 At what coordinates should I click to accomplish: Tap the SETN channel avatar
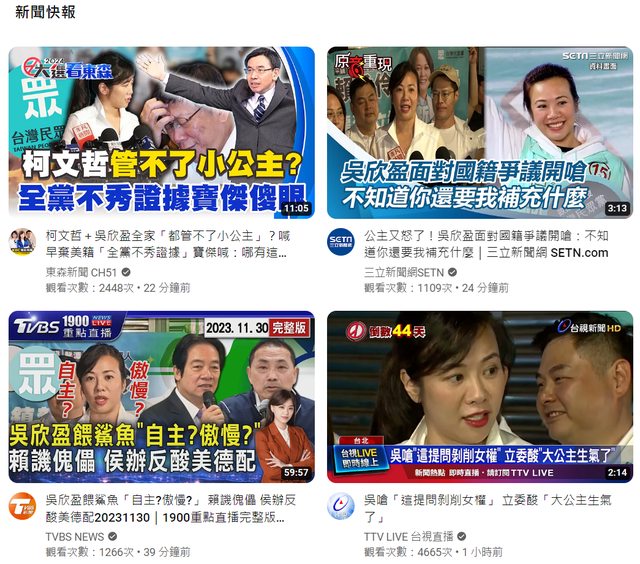click(341, 241)
